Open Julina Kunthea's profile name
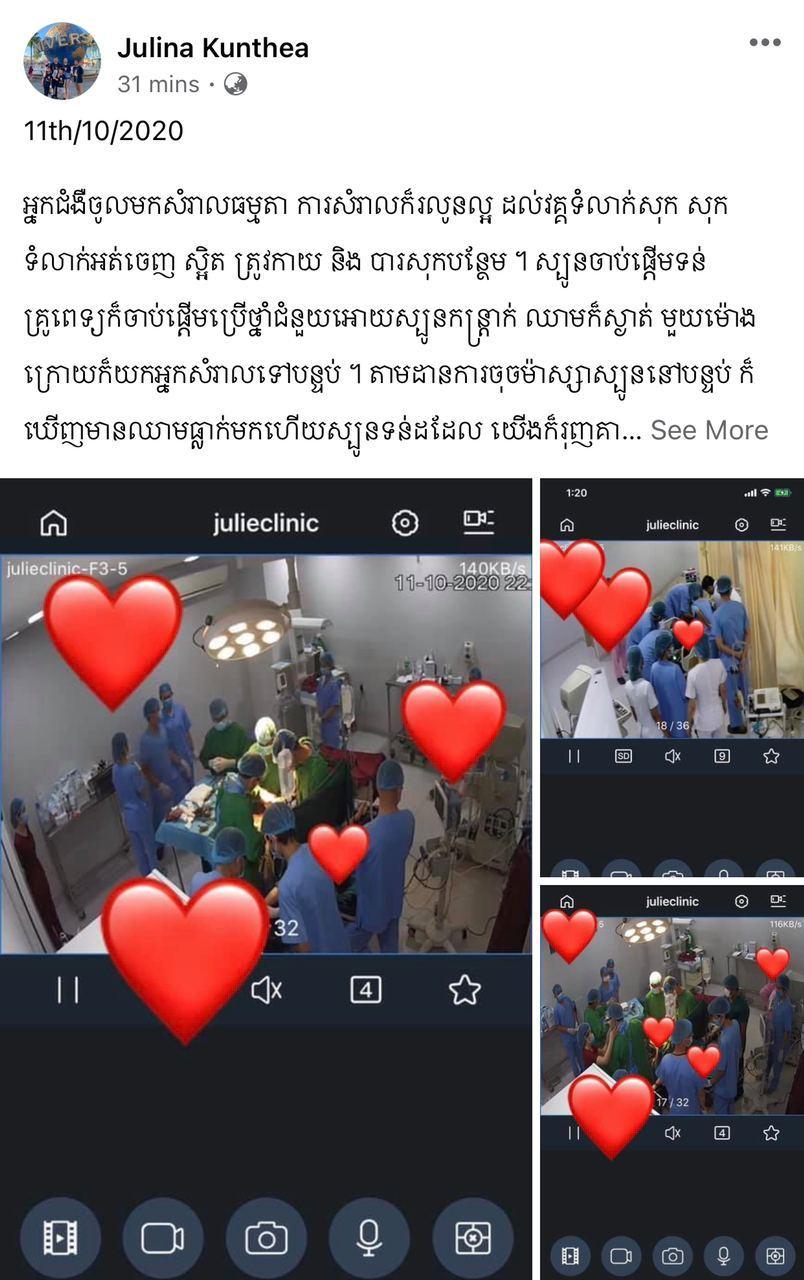This screenshot has width=804, height=1280. point(213,47)
